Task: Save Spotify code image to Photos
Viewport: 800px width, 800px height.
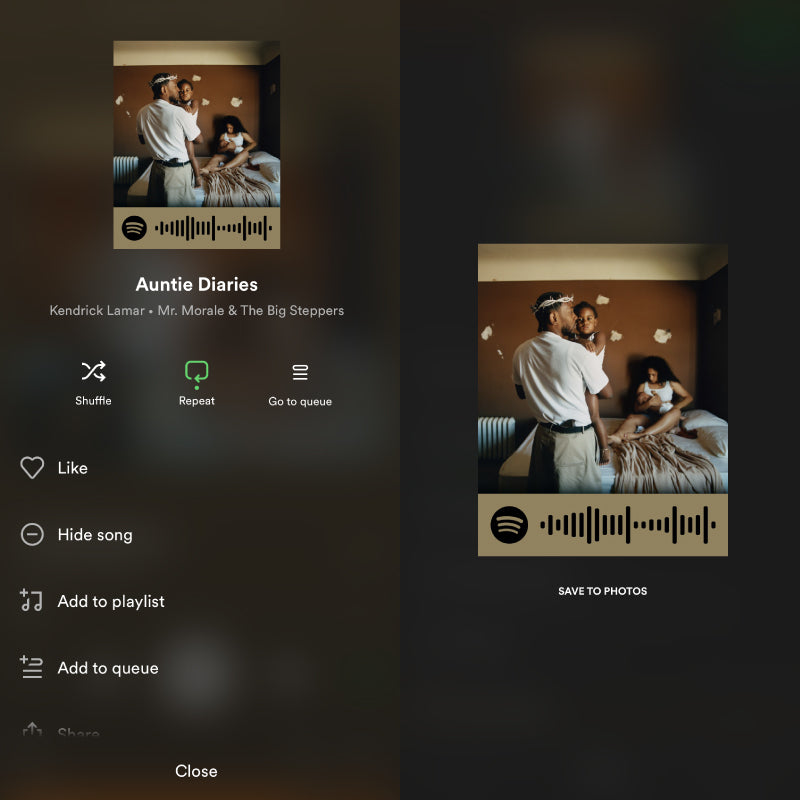Action: click(602, 591)
